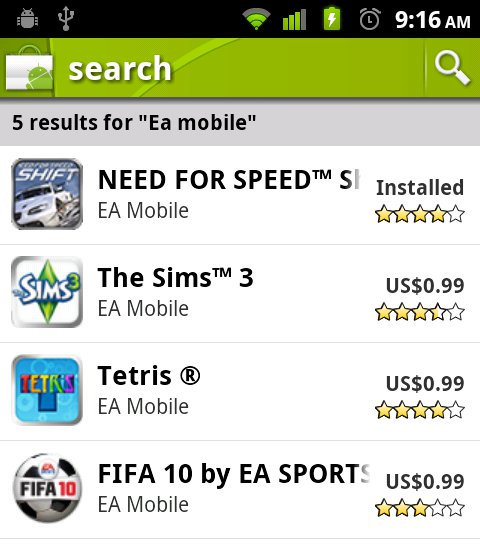
Task: Open NEED FOR SPEED Shift result
Action: 240,195
